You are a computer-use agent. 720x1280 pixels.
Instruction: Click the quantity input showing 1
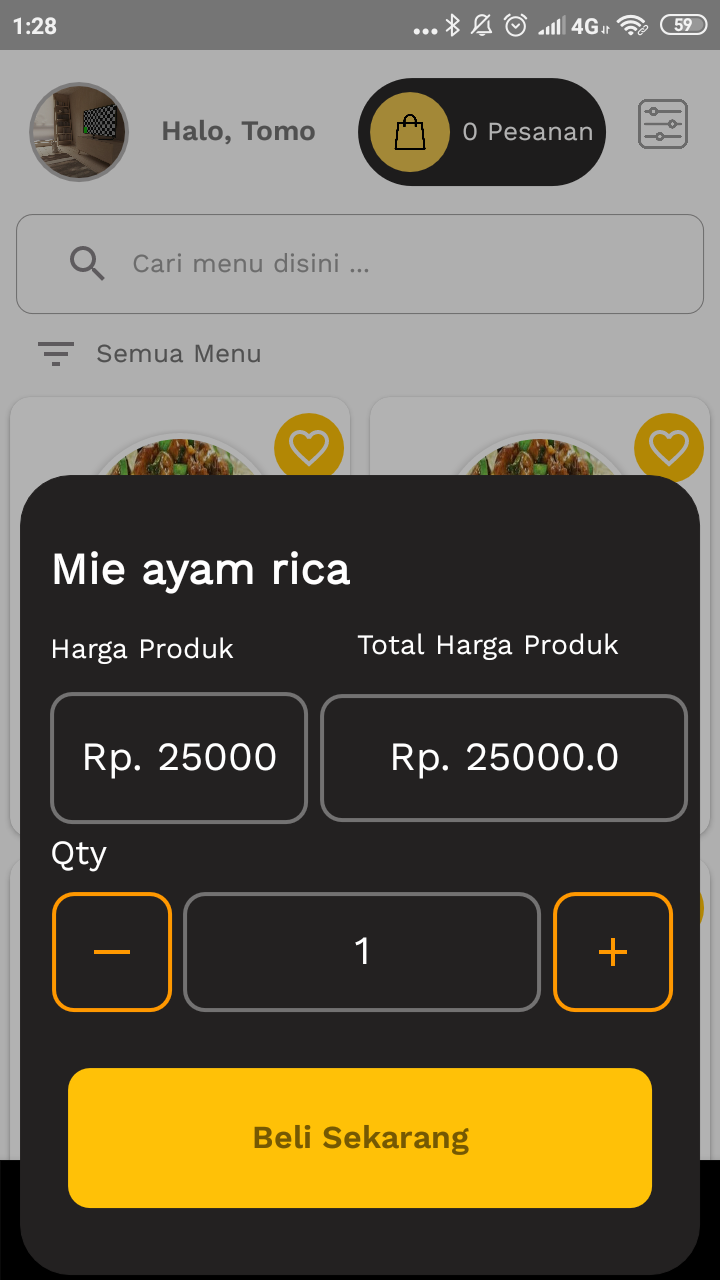point(362,952)
